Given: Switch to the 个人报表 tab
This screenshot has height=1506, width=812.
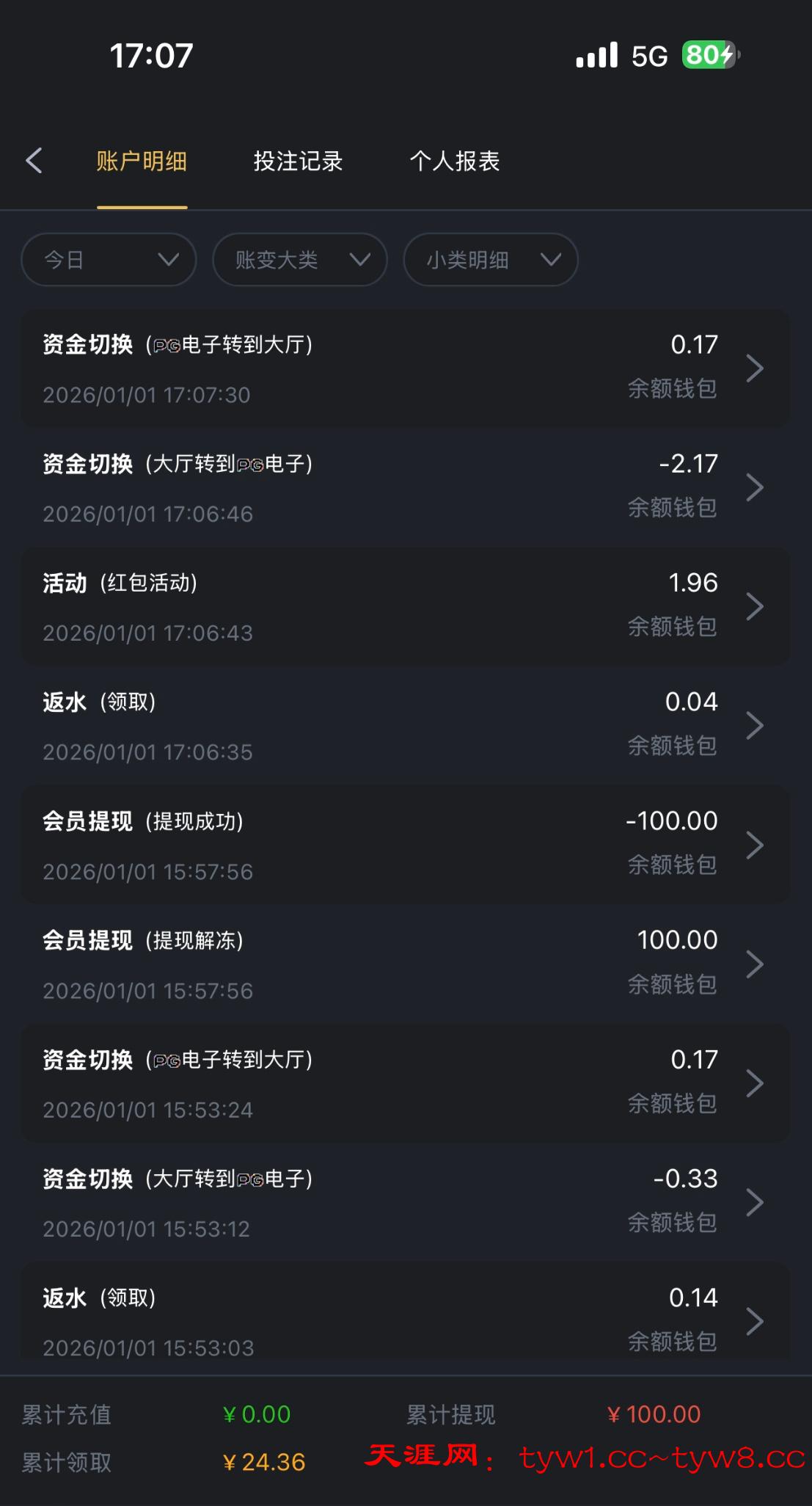Looking at the screenshot, I should [x=454, y=161].
